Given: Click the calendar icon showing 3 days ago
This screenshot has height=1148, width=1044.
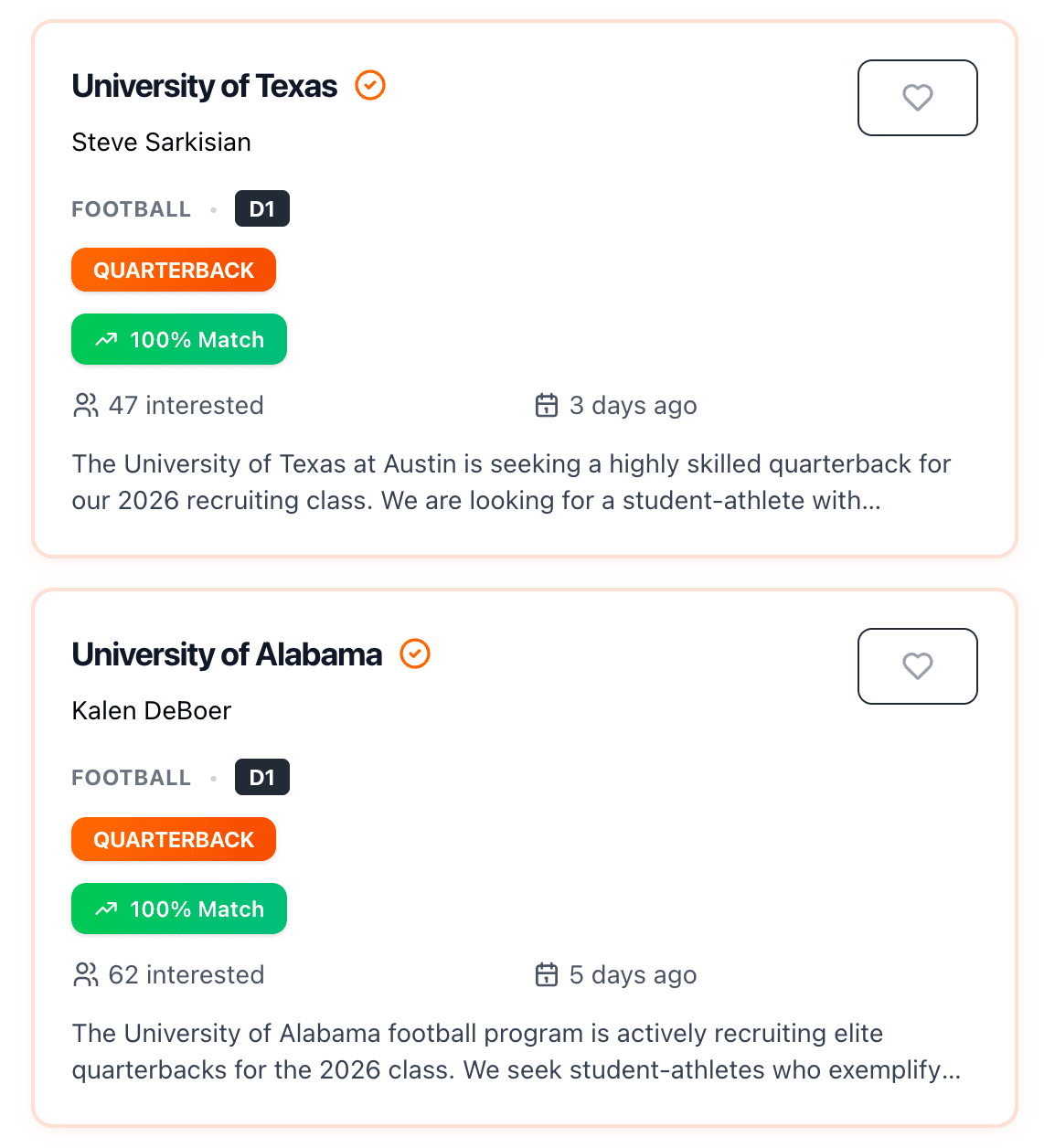Looking at the screenshot, I should point(546,405).
